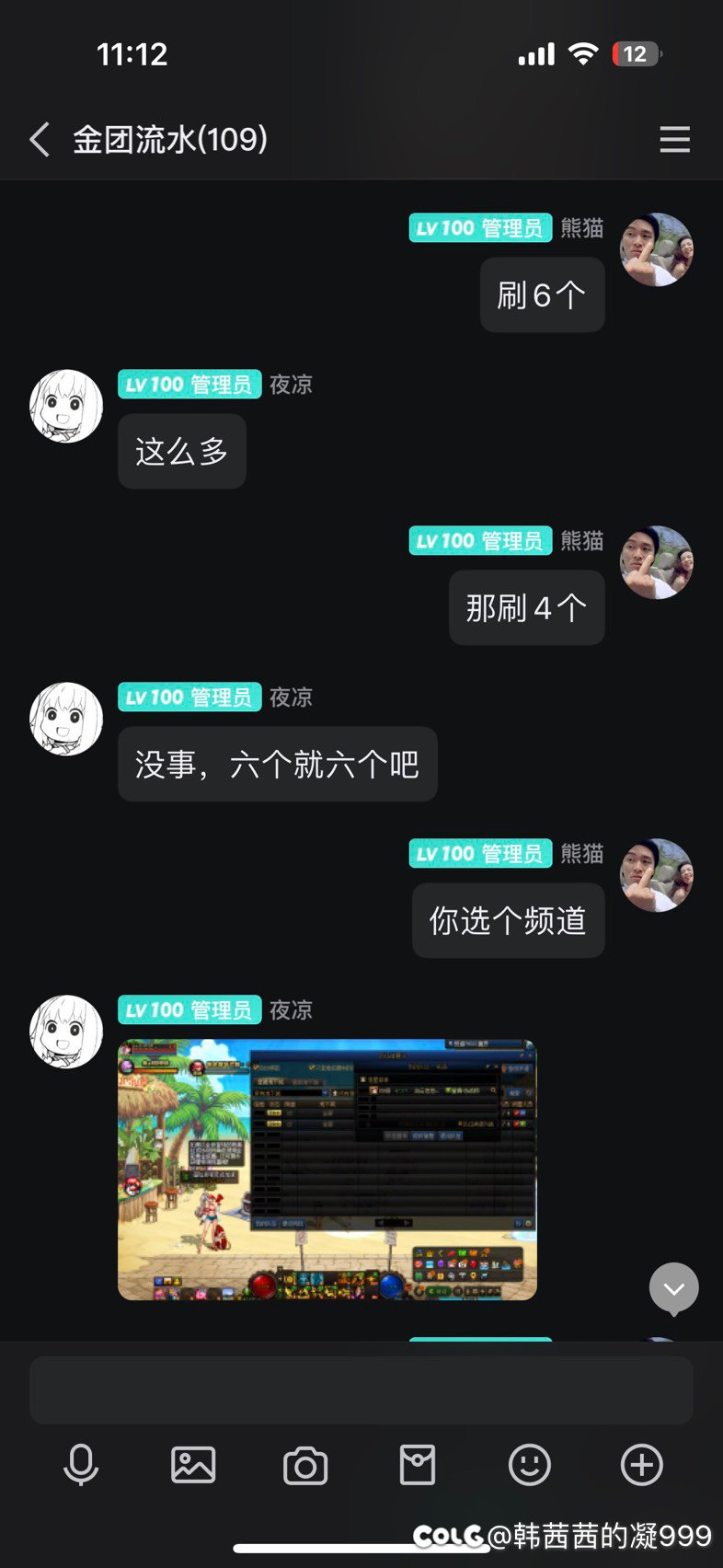View 熊猫's avatar next to 刷6个
723x1568 pixels.
657,249
